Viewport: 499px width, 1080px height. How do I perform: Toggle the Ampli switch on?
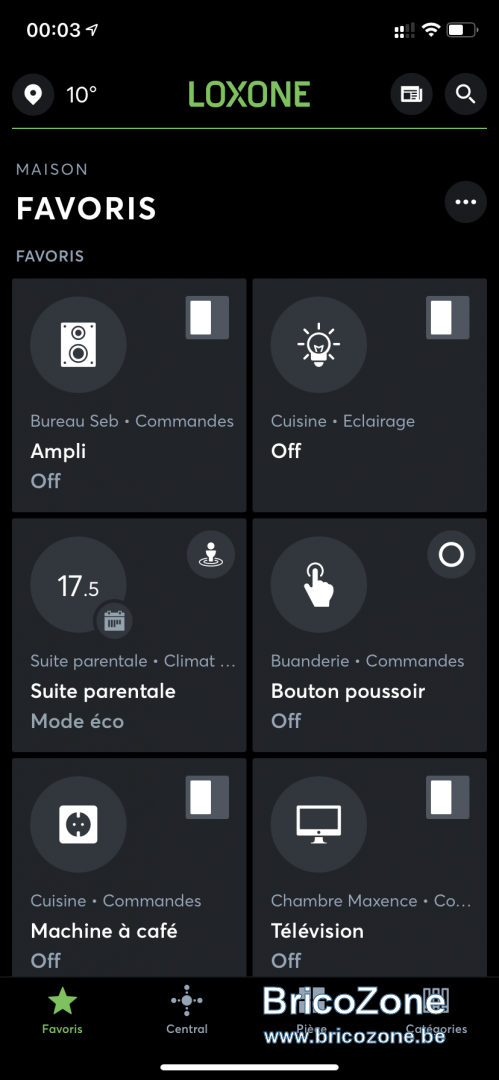[x=207, y=318]
